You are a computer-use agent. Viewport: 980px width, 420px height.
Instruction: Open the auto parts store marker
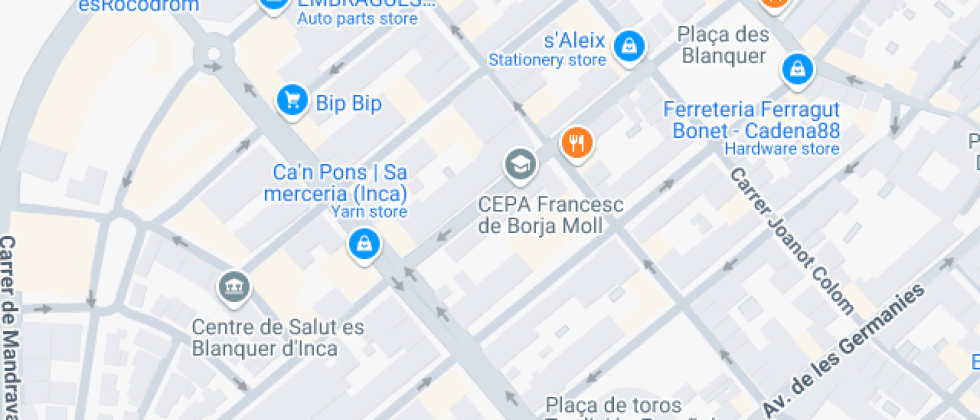pos(271,5)
